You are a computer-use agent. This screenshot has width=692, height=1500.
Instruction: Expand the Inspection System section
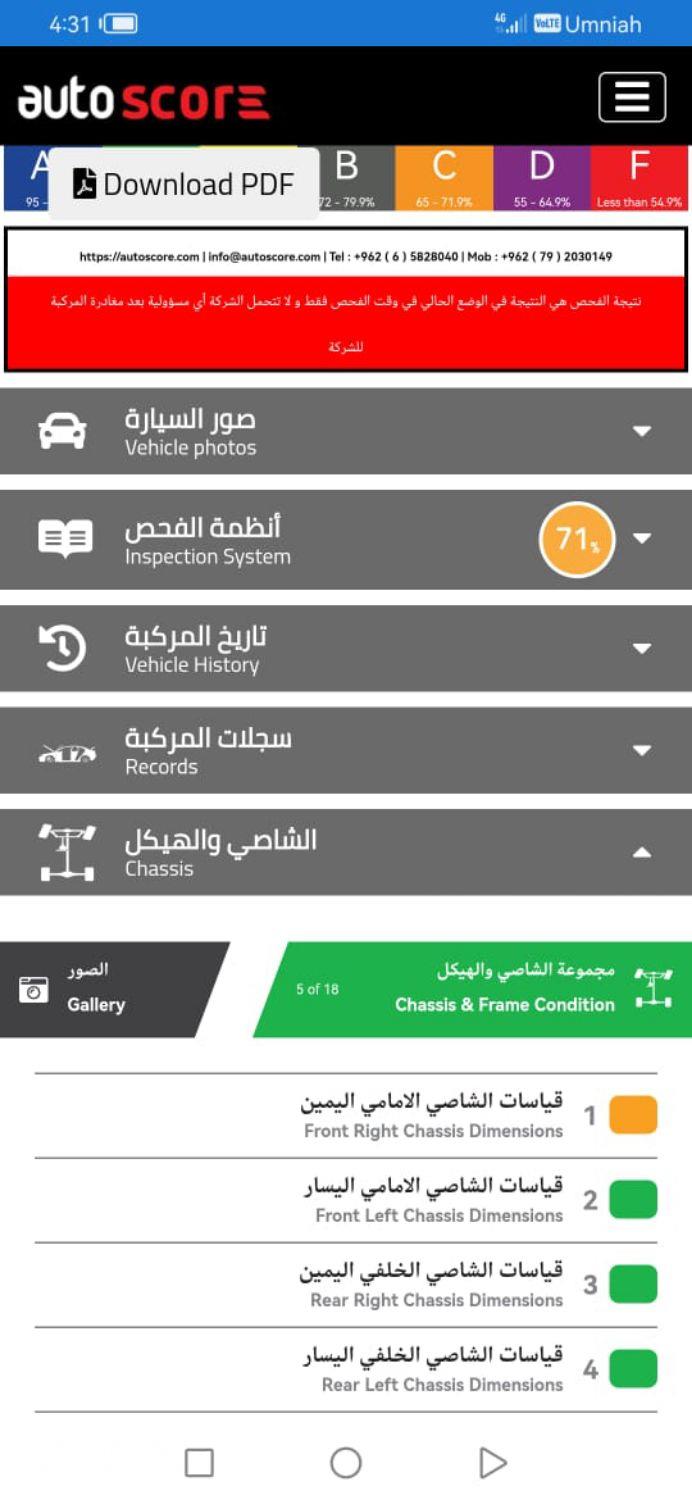tap(345, 539)
